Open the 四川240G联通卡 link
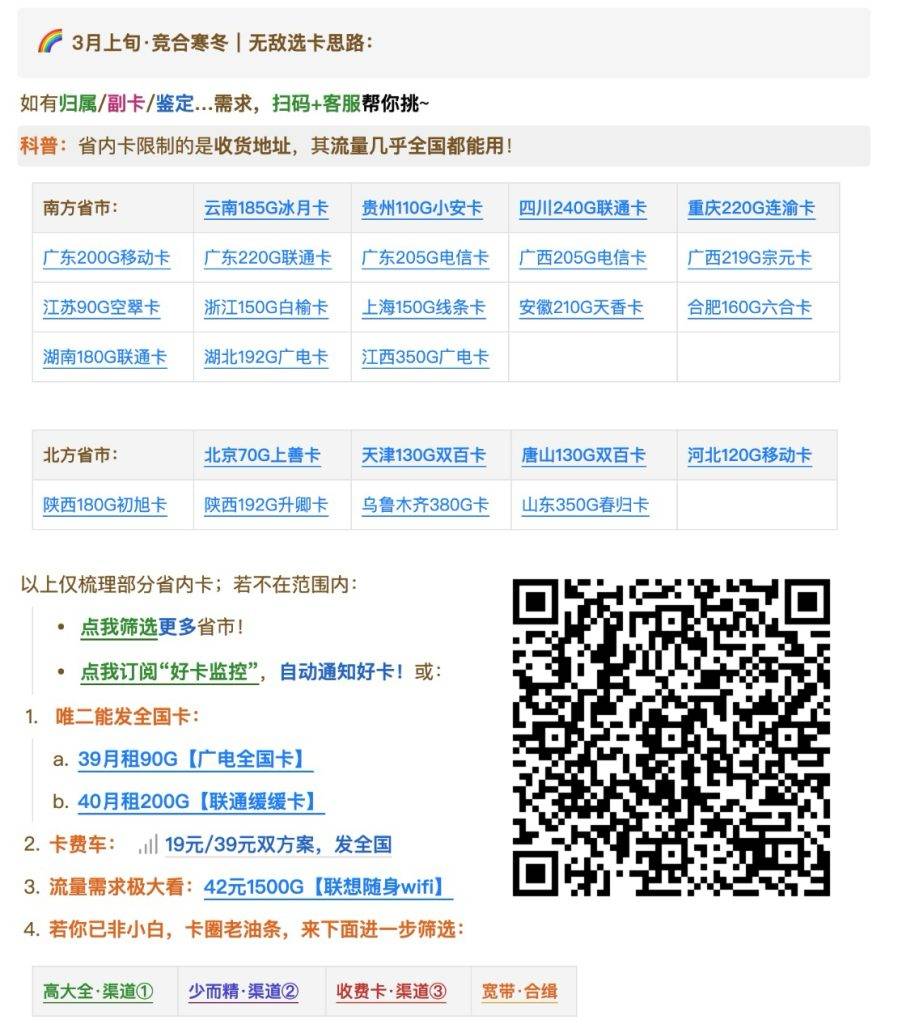This screenshot has width=898, height=1024. pos(582,209)
